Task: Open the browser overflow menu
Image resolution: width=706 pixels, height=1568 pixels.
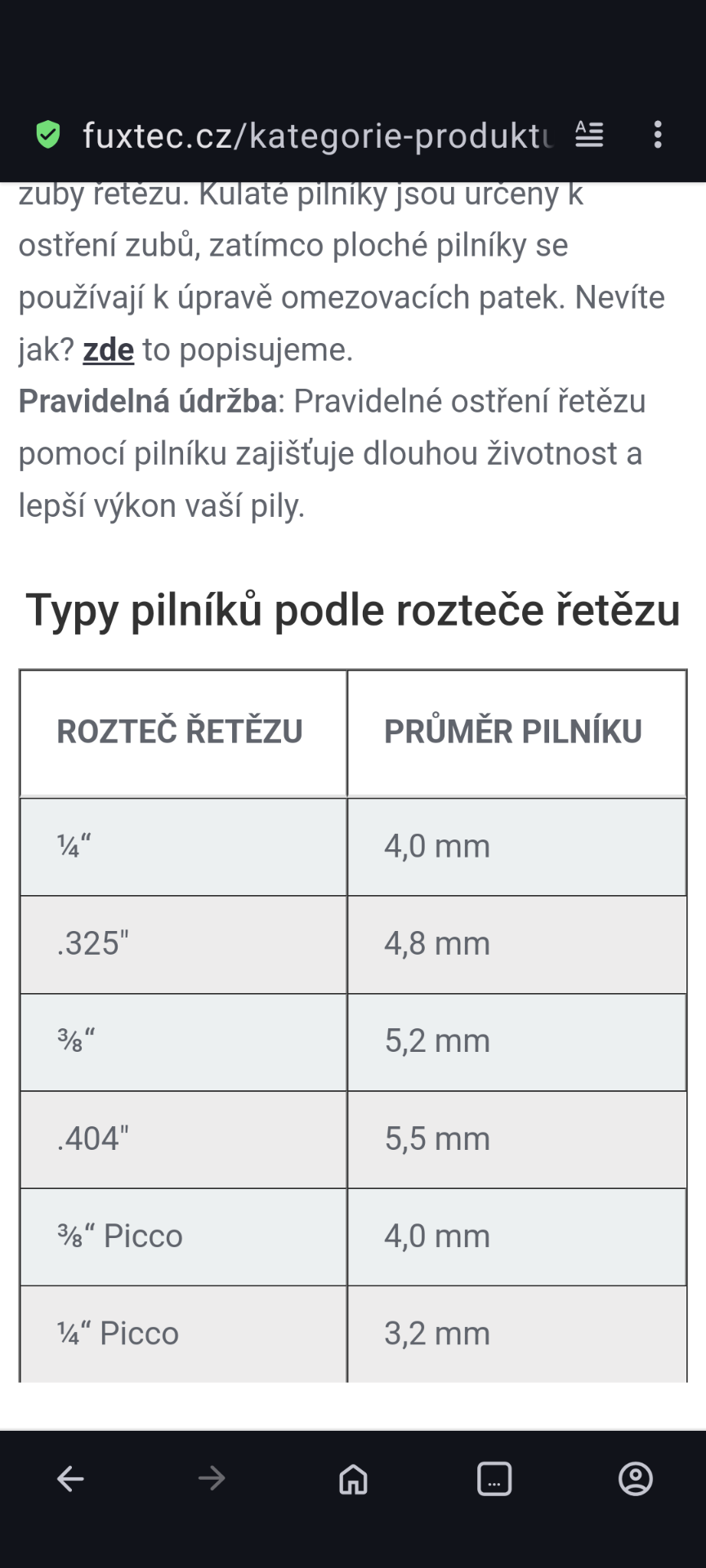Action: [658, 134]
